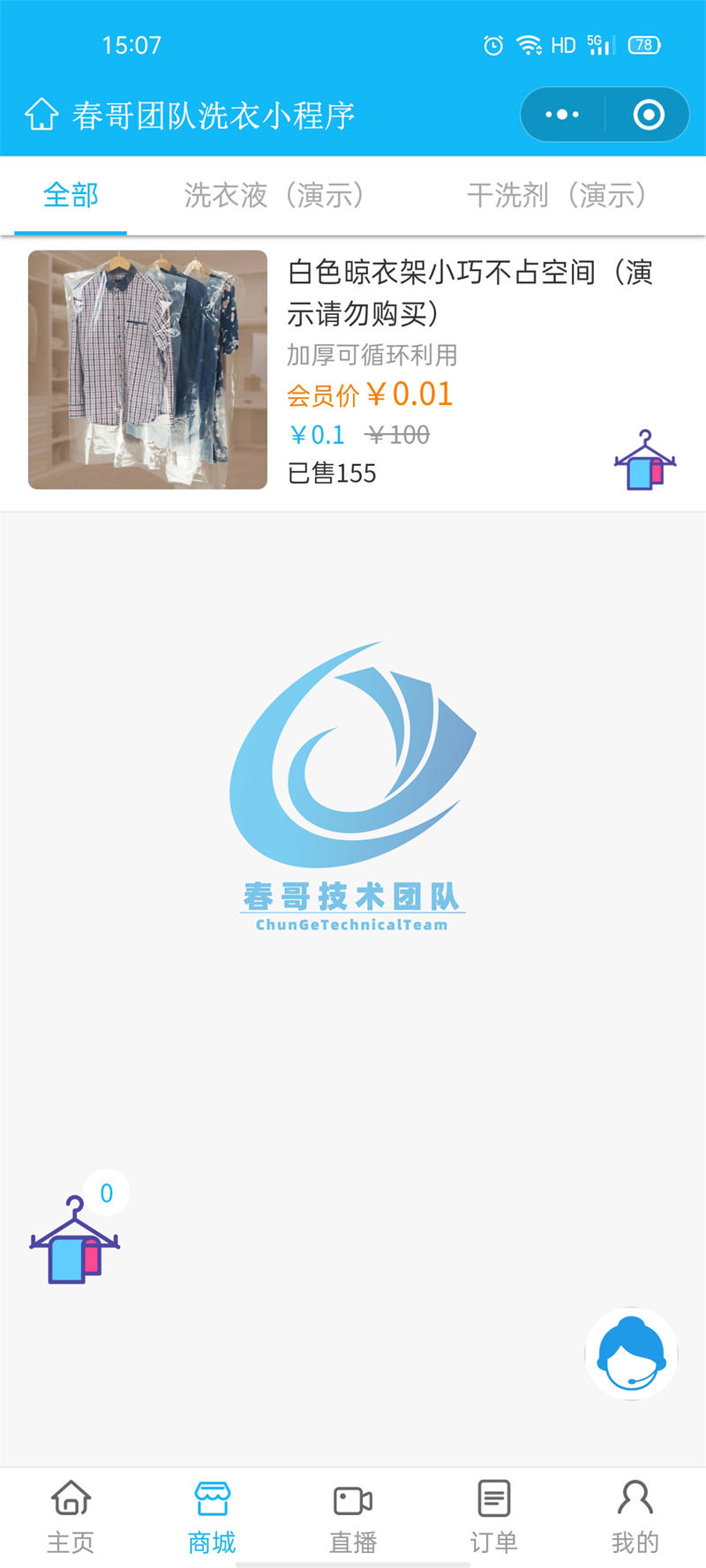
Task: Open the 直播 live tab
Action: (x=353, y=1517)
